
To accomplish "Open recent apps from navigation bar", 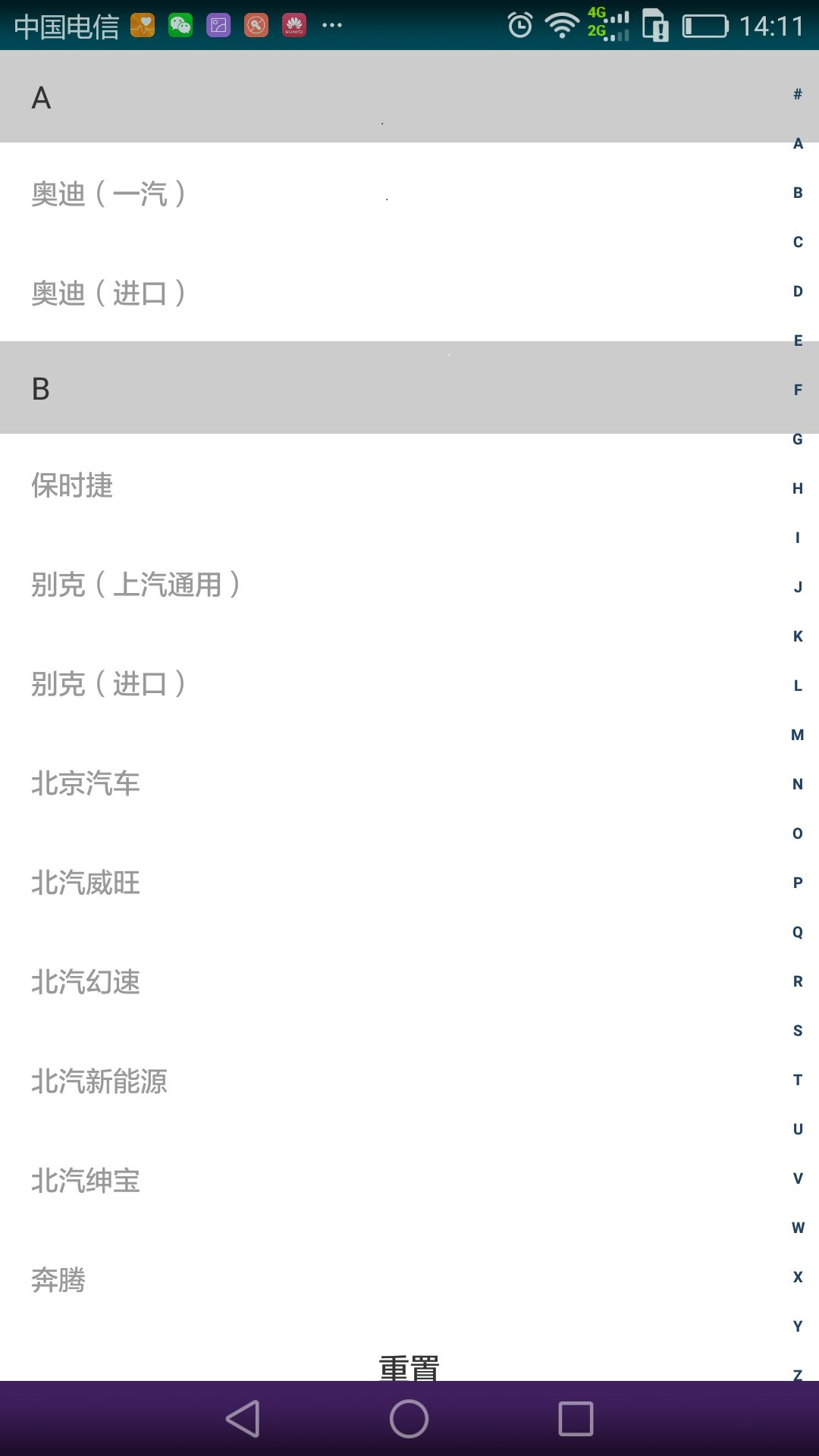I will click(576, 1419).
